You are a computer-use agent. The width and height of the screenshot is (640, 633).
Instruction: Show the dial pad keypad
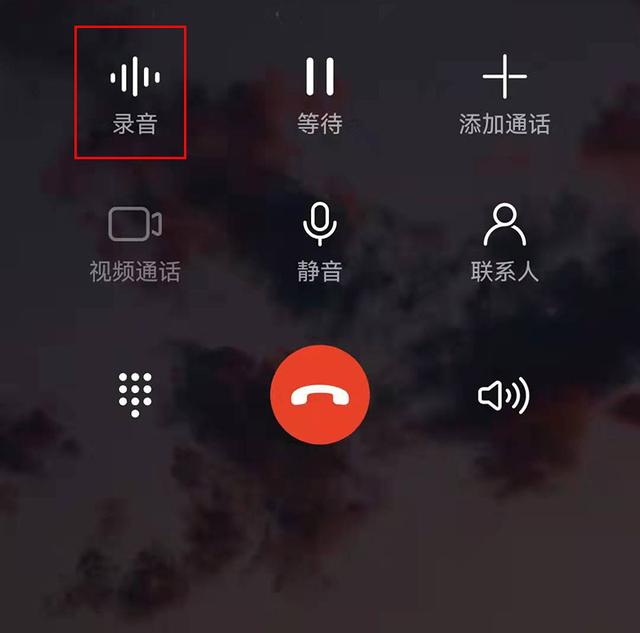pos(135,395)
